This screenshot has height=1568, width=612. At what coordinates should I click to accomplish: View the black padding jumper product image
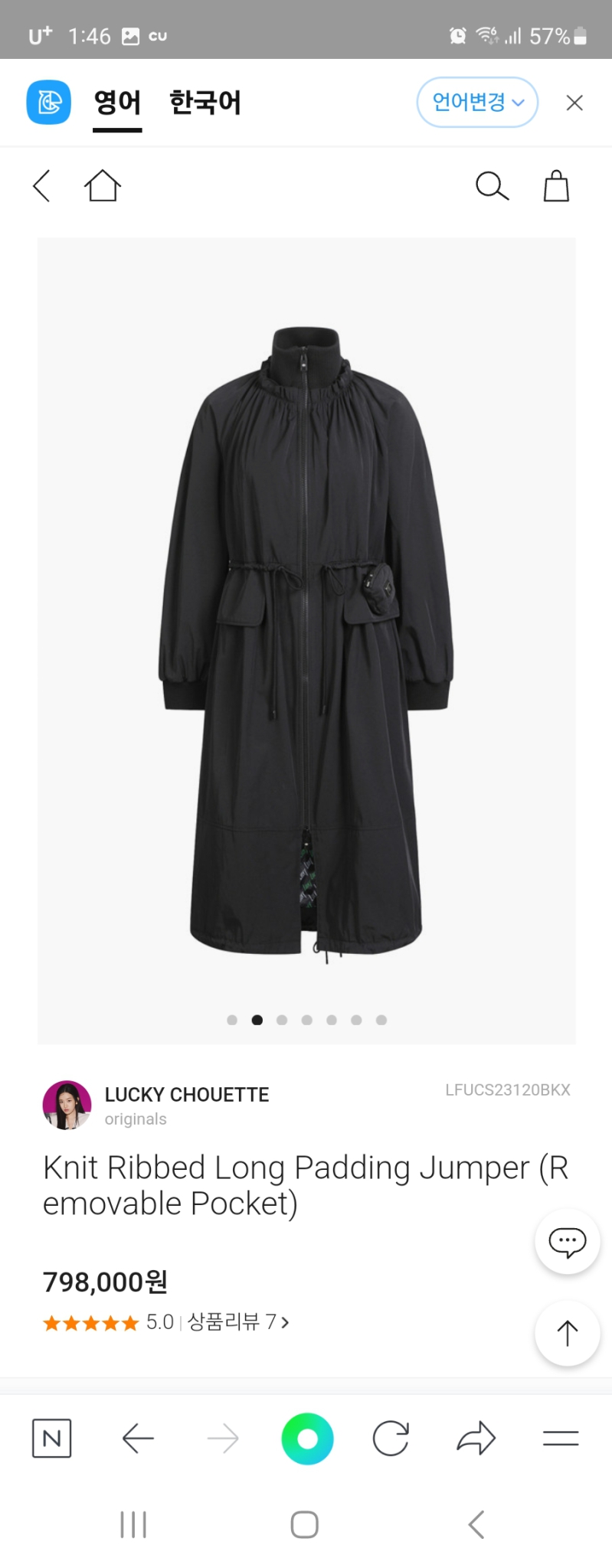coord(306,640)
